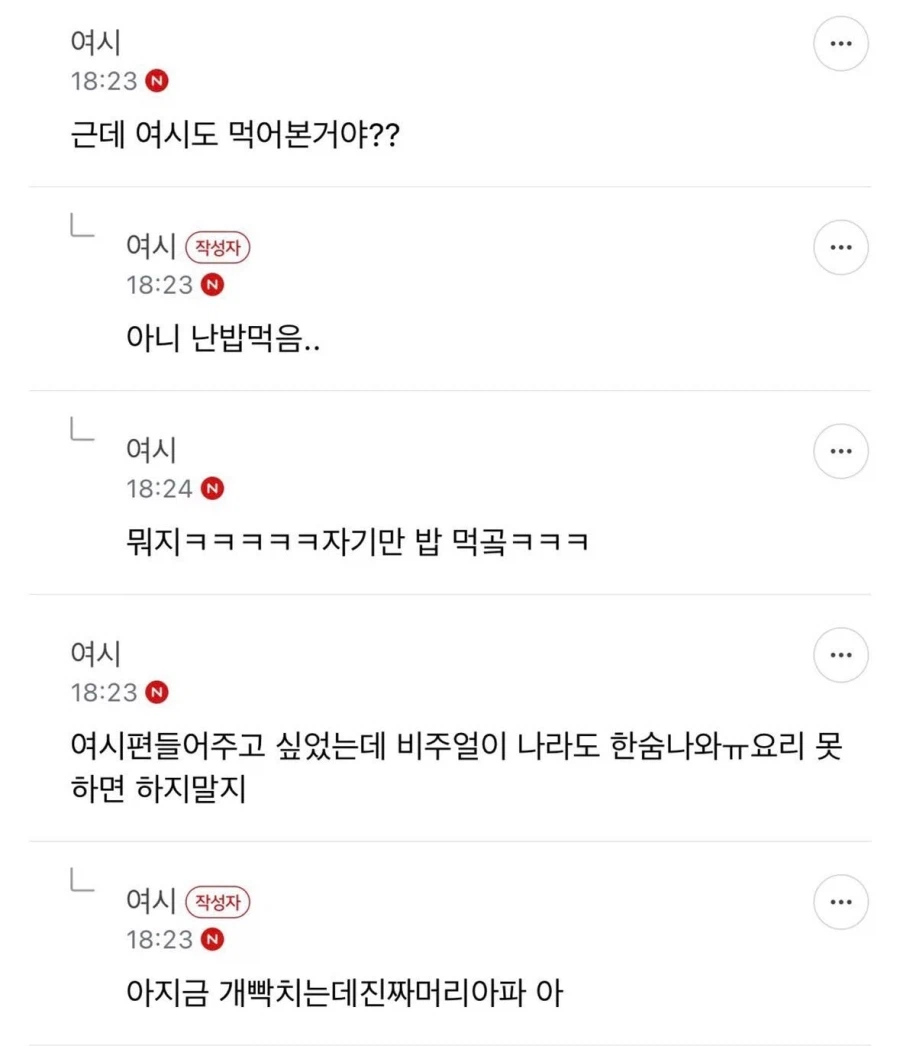Image resolution: width=900 pixels, height=1046 pixels.
Task: Click the 작성자 badge on the second comment
Action: click(x=219, y=247)
